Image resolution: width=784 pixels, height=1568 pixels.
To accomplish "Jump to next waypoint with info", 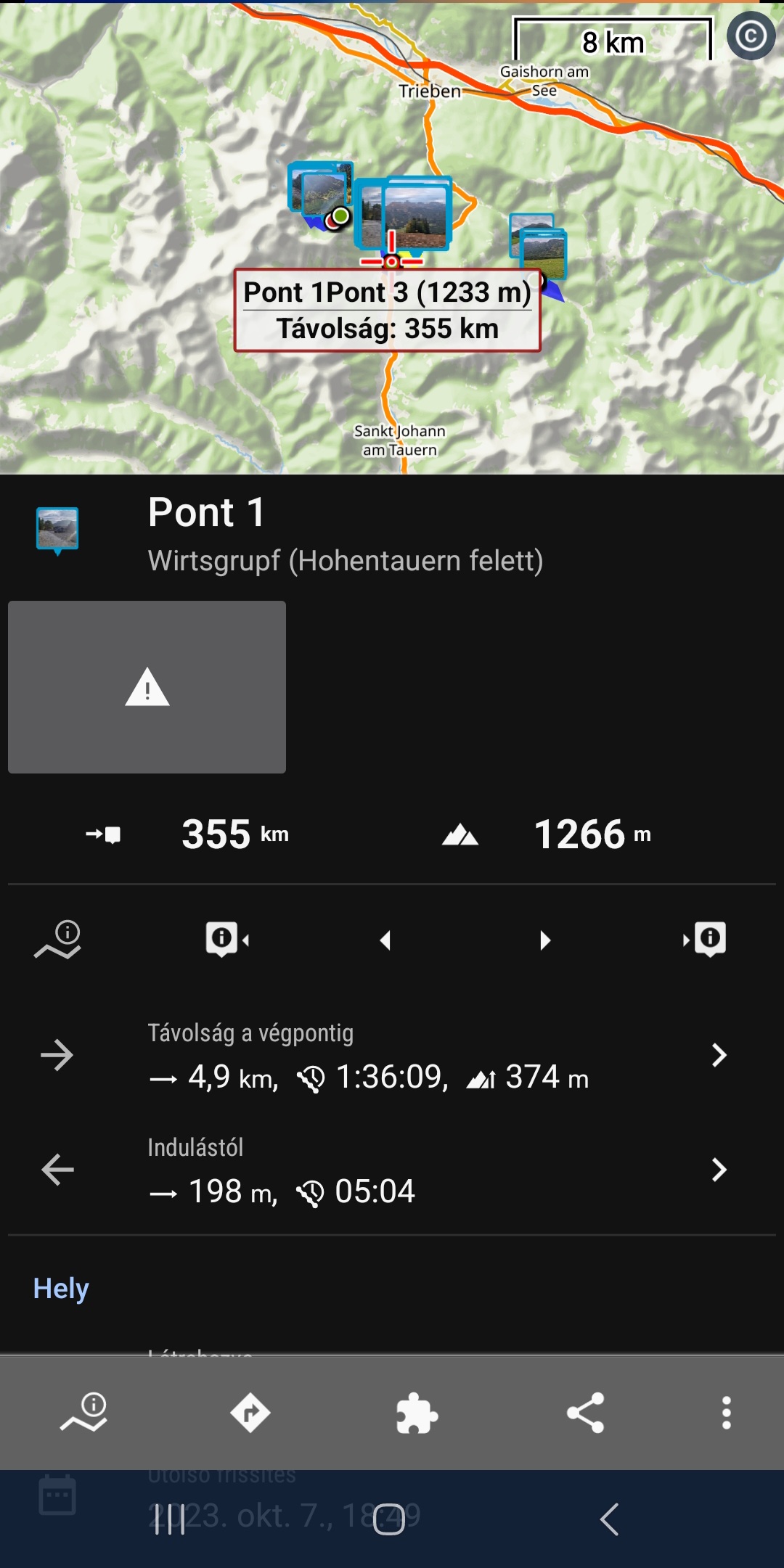I will 705,940.
